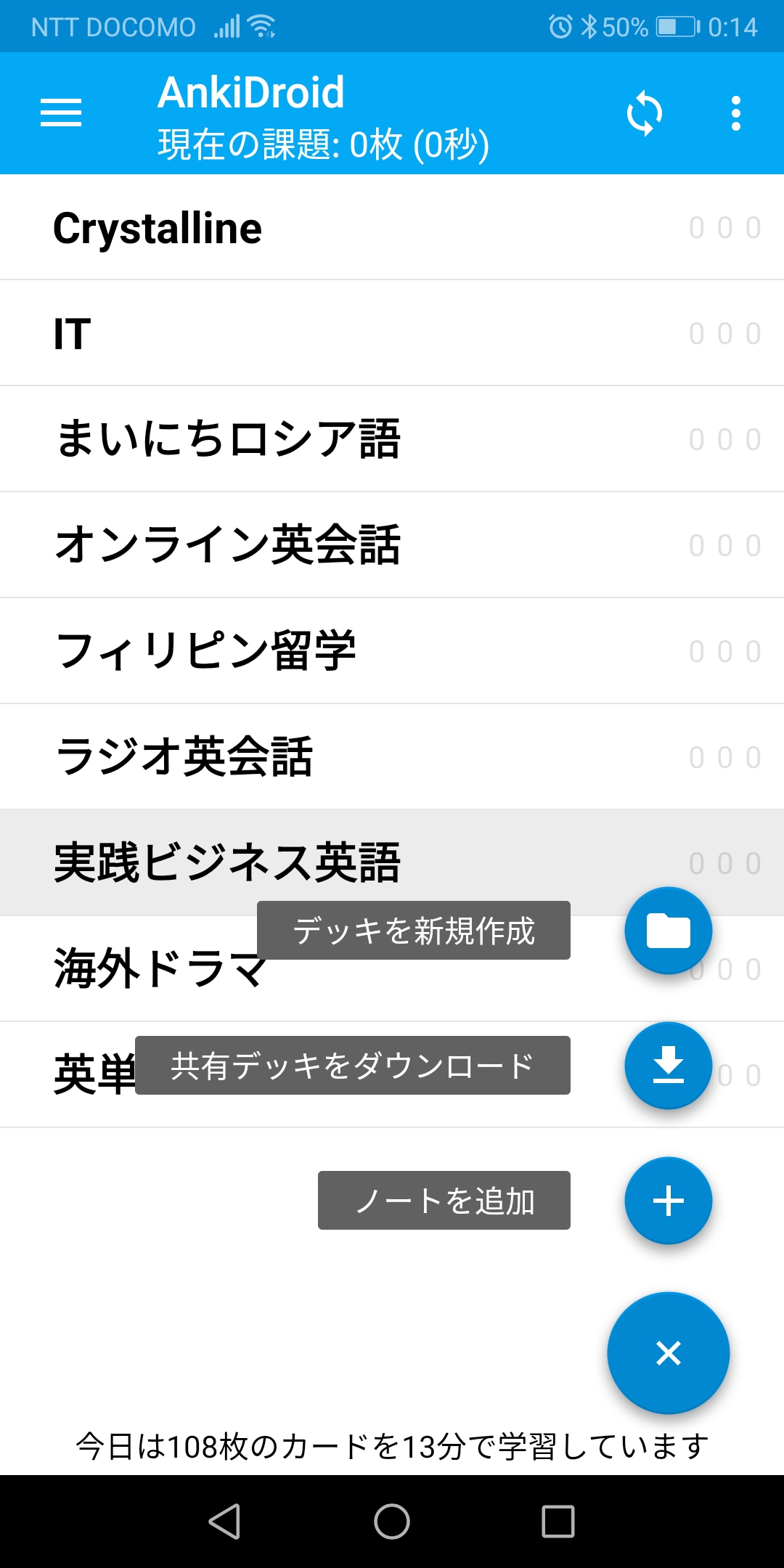The height and width of the screenshot is (1568, 784).
Task: Close the expanded action menu
Action: pos(668,1353)
